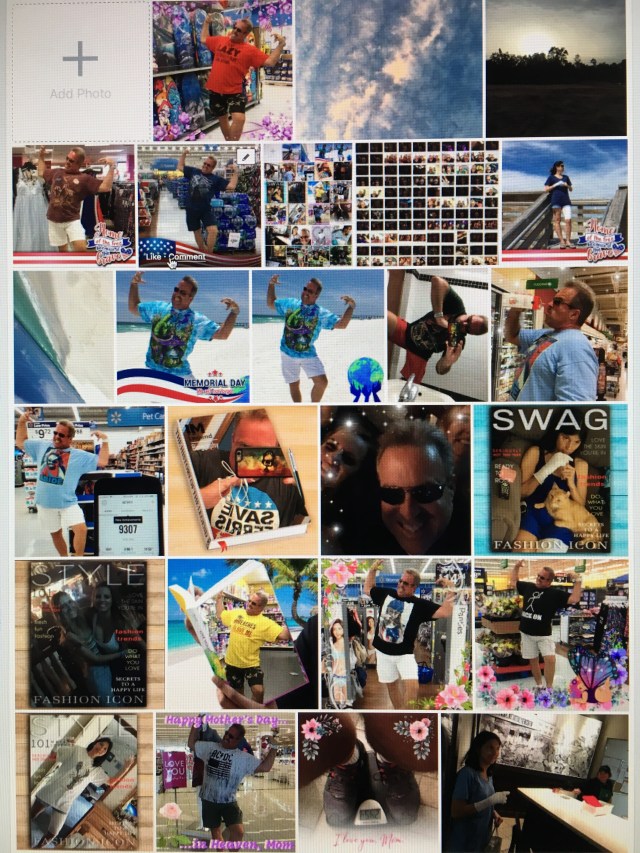This screenshot has width=640, height=853.
Task: View the photo with 9307 phone screen
Action: [x=88, y=478]
